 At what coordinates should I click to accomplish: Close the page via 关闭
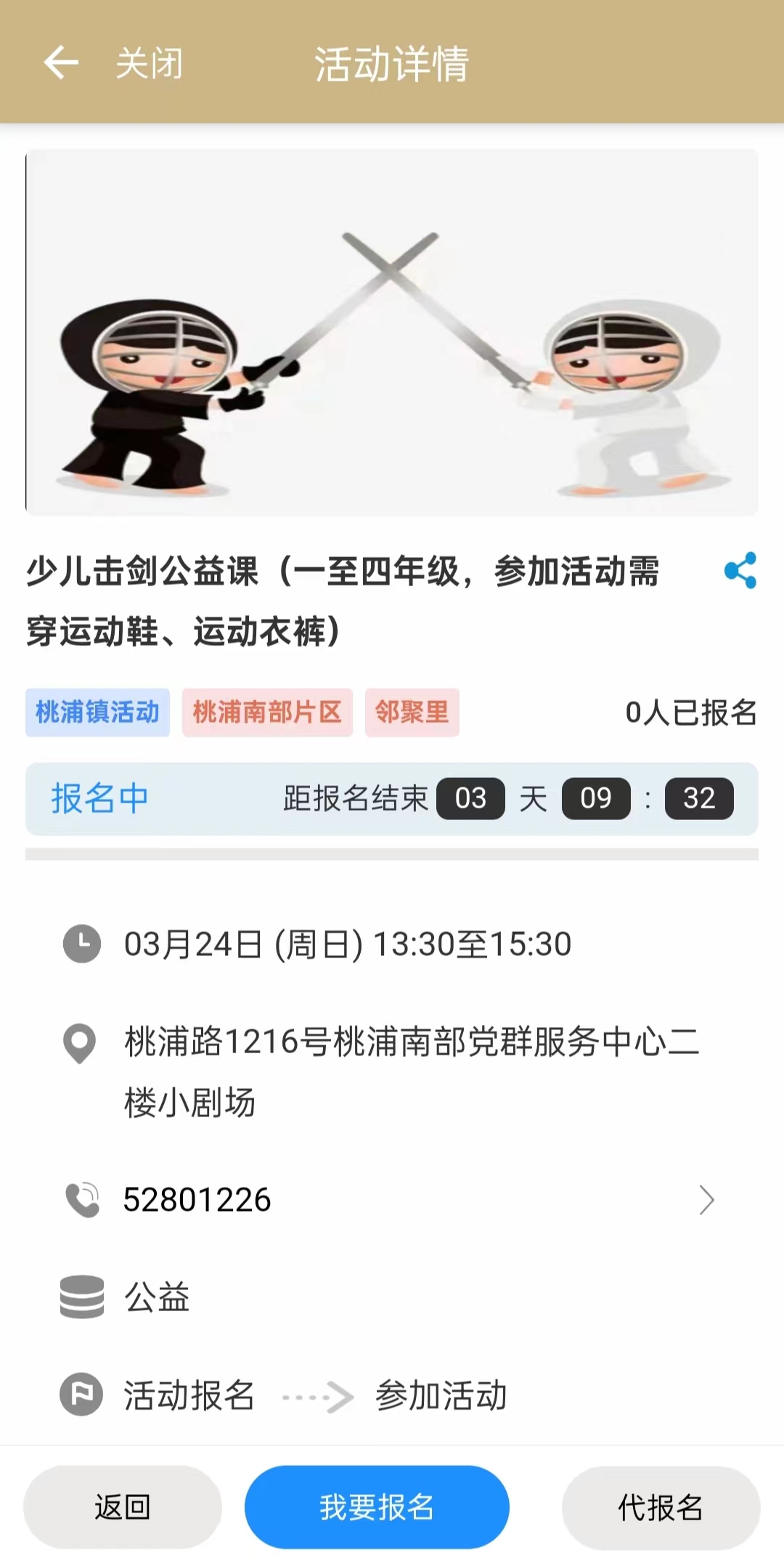point(150,63)
